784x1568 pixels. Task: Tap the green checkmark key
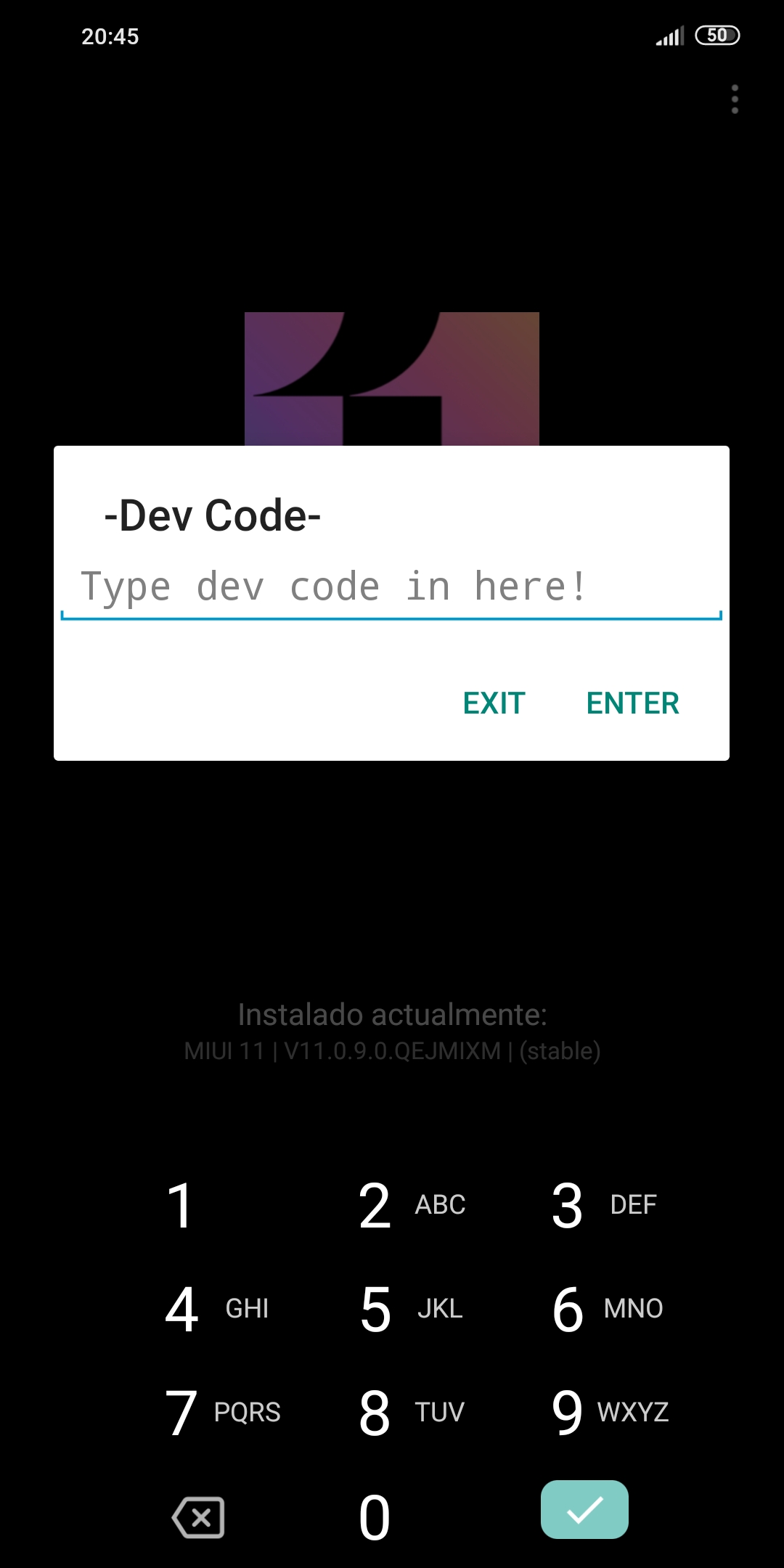(584, 1509)
